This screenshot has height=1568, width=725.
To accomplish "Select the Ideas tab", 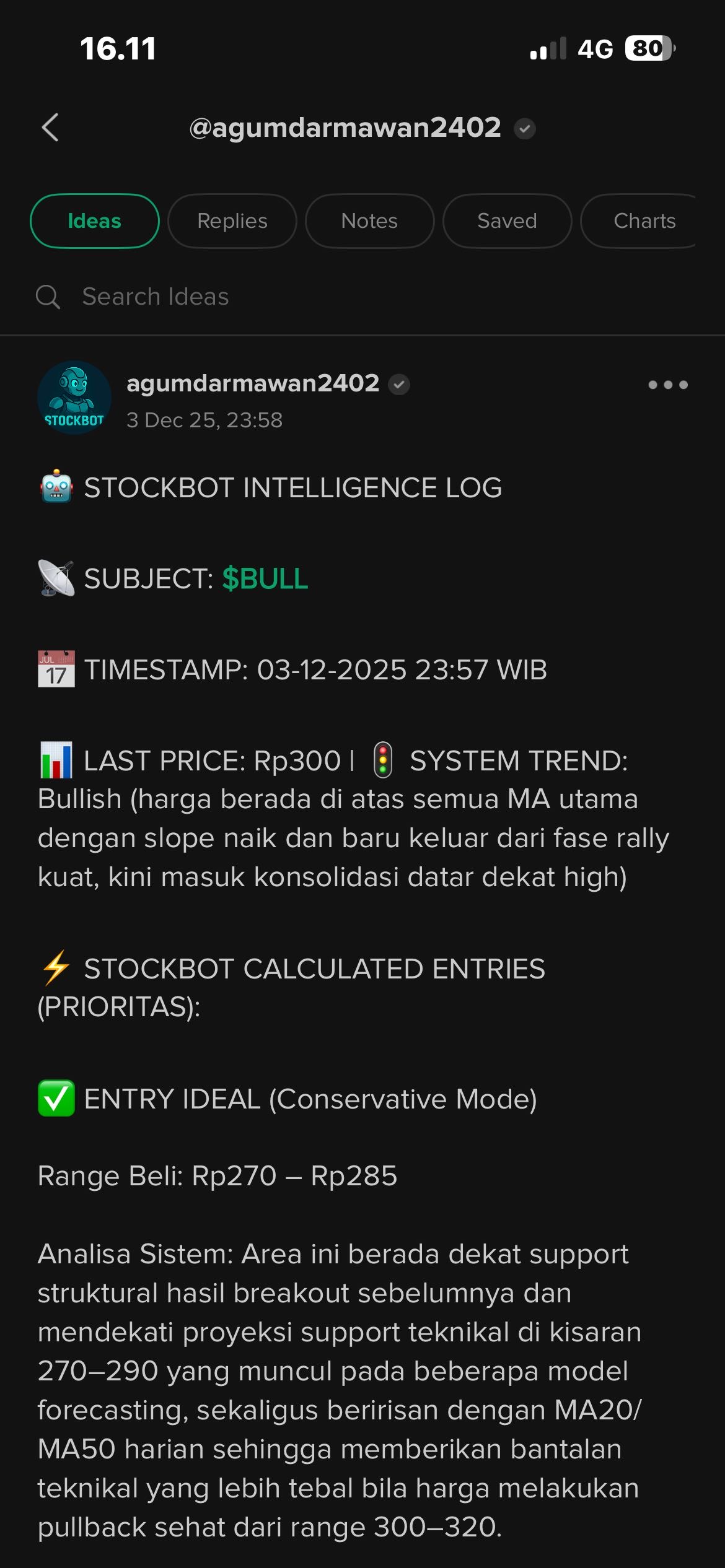I will point(94,220).
